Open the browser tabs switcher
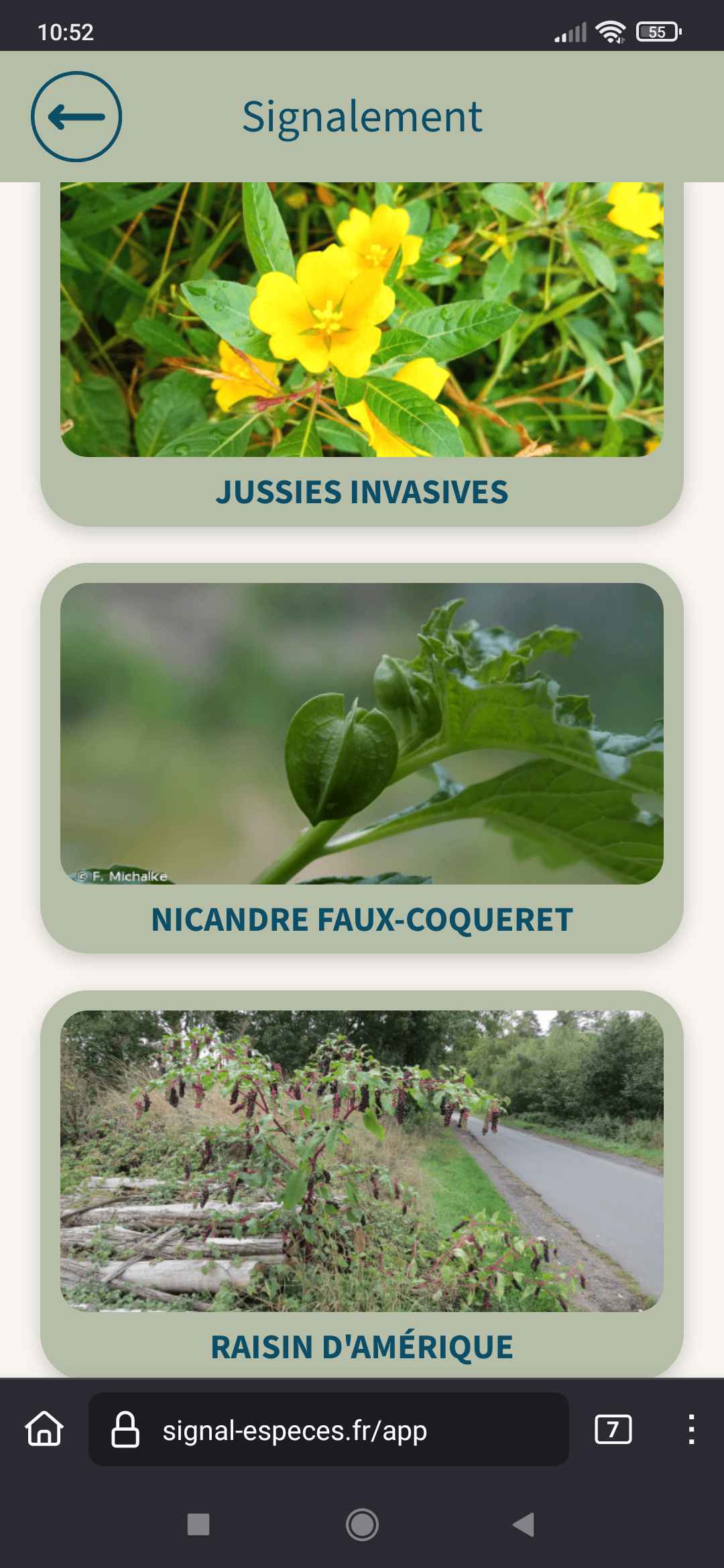This screenshot has height=1568, width=724. click(613, 1429)
